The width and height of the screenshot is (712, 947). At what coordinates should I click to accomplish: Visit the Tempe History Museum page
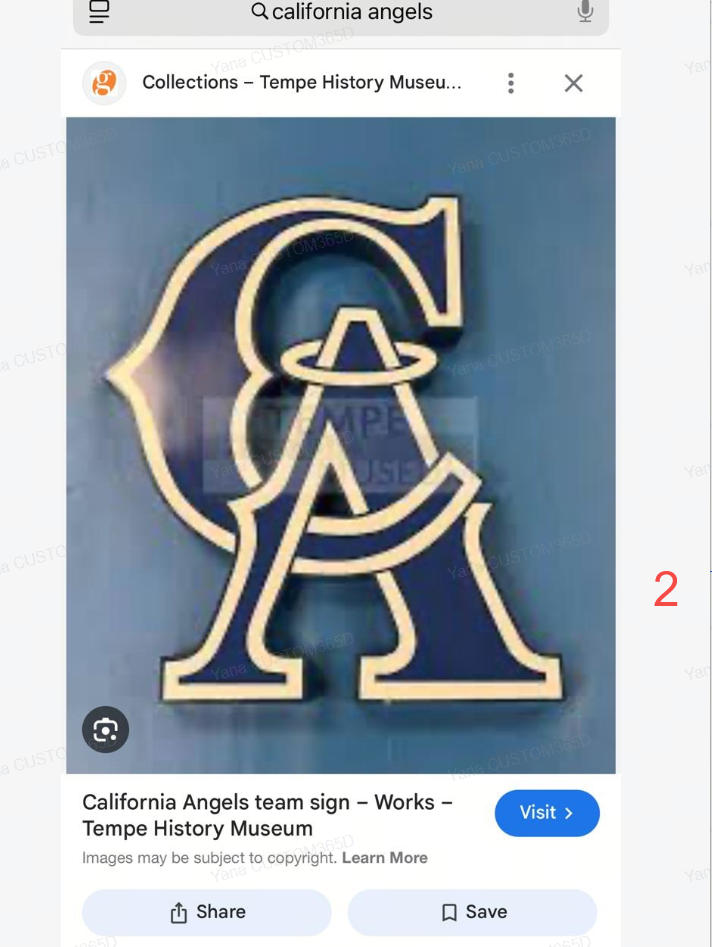coord(546,813)
